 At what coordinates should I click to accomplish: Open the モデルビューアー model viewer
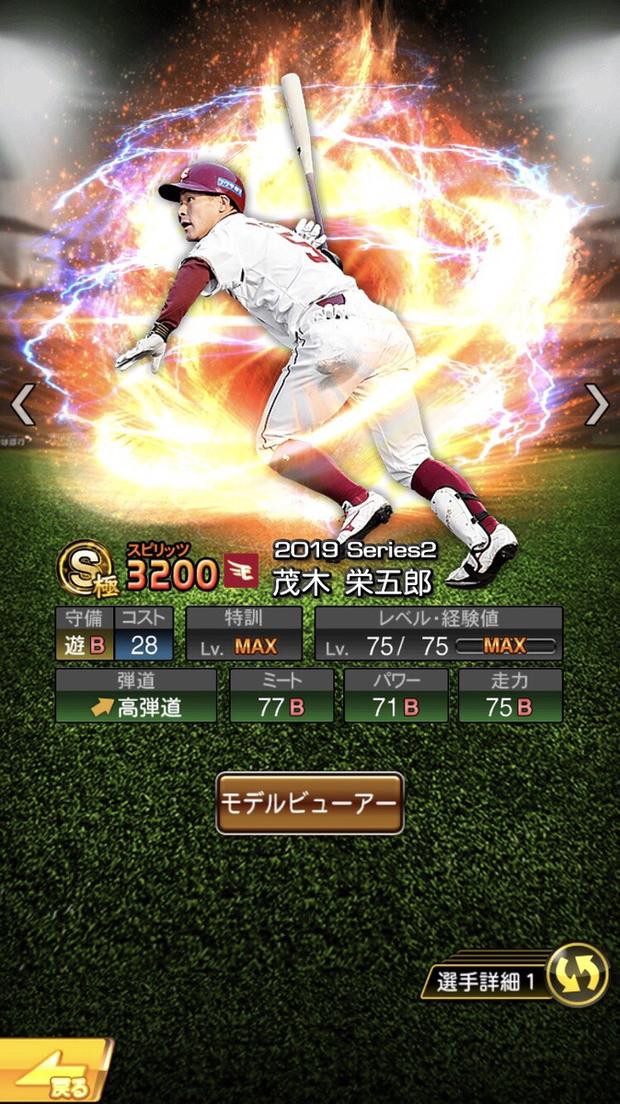tap(310, 803)
